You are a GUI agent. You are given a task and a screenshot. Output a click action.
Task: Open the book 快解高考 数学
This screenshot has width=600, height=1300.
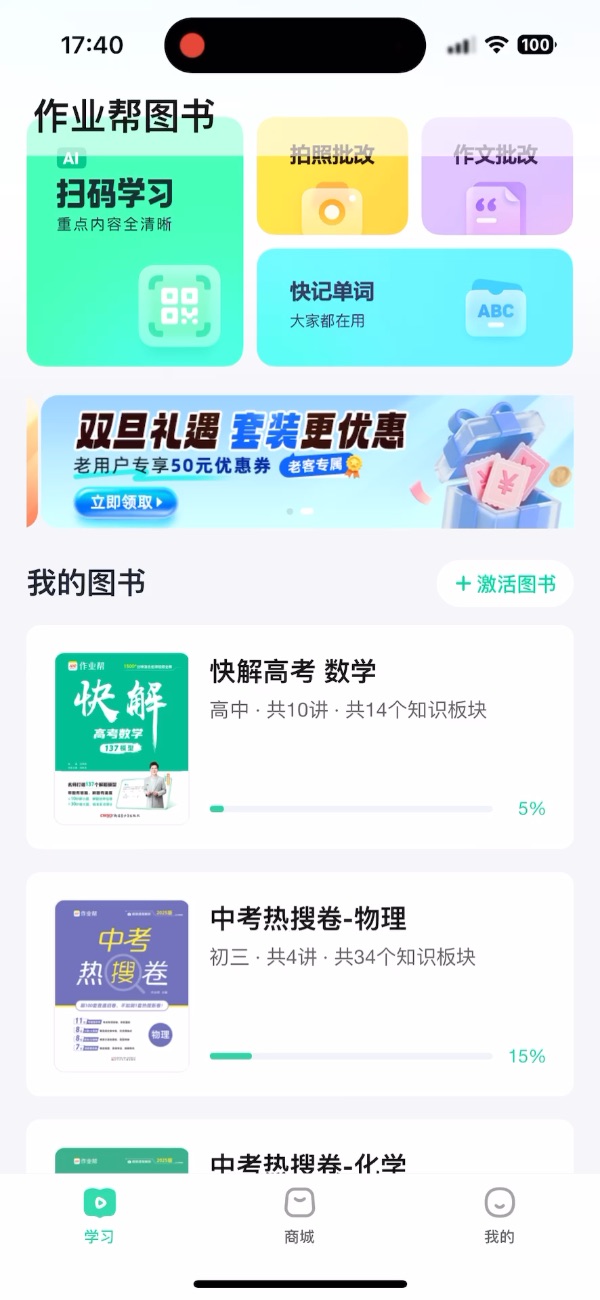pyautogui.click(x=300, y=737)
